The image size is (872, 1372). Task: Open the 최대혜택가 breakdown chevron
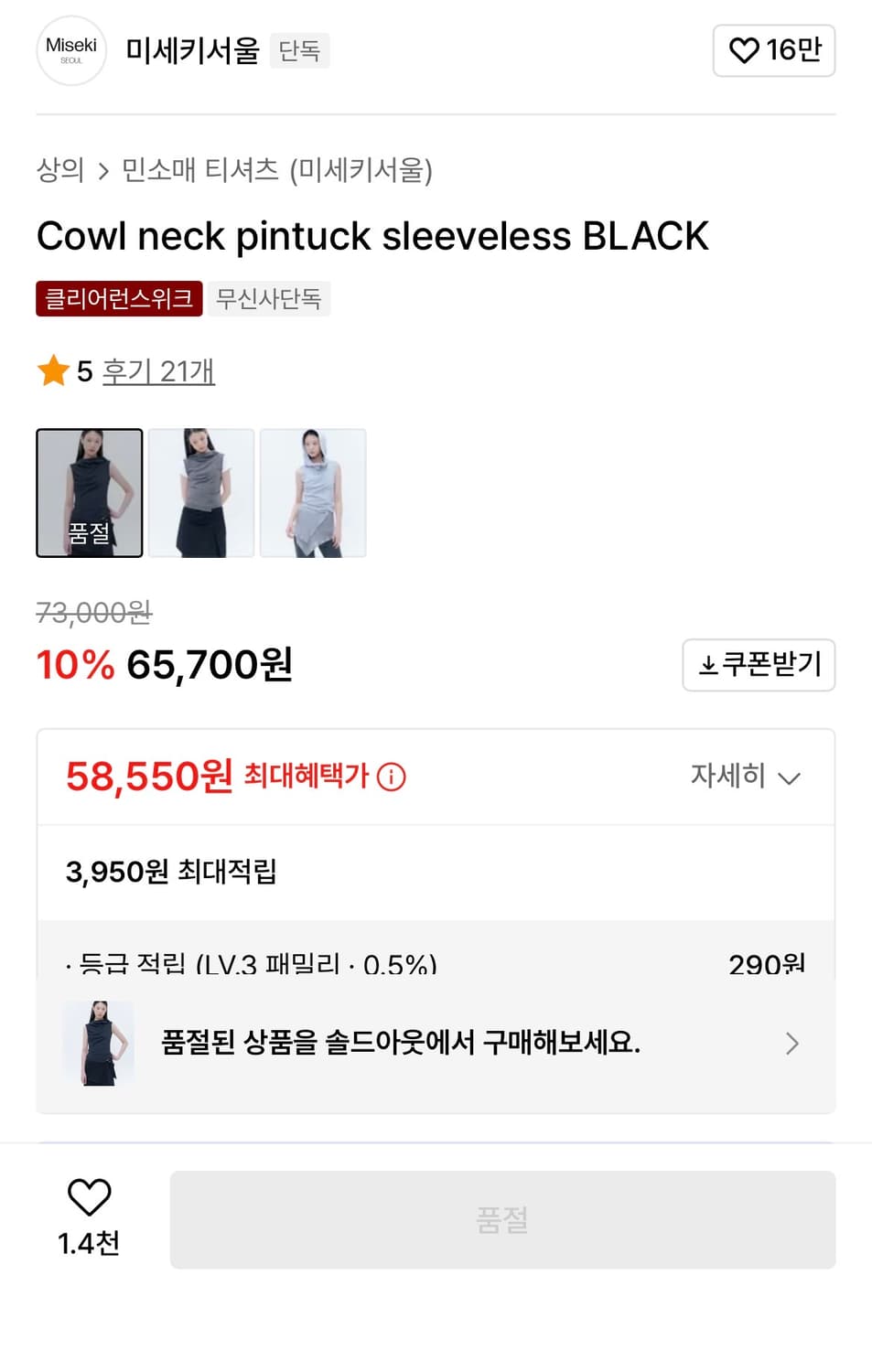(x=788, y=778)
